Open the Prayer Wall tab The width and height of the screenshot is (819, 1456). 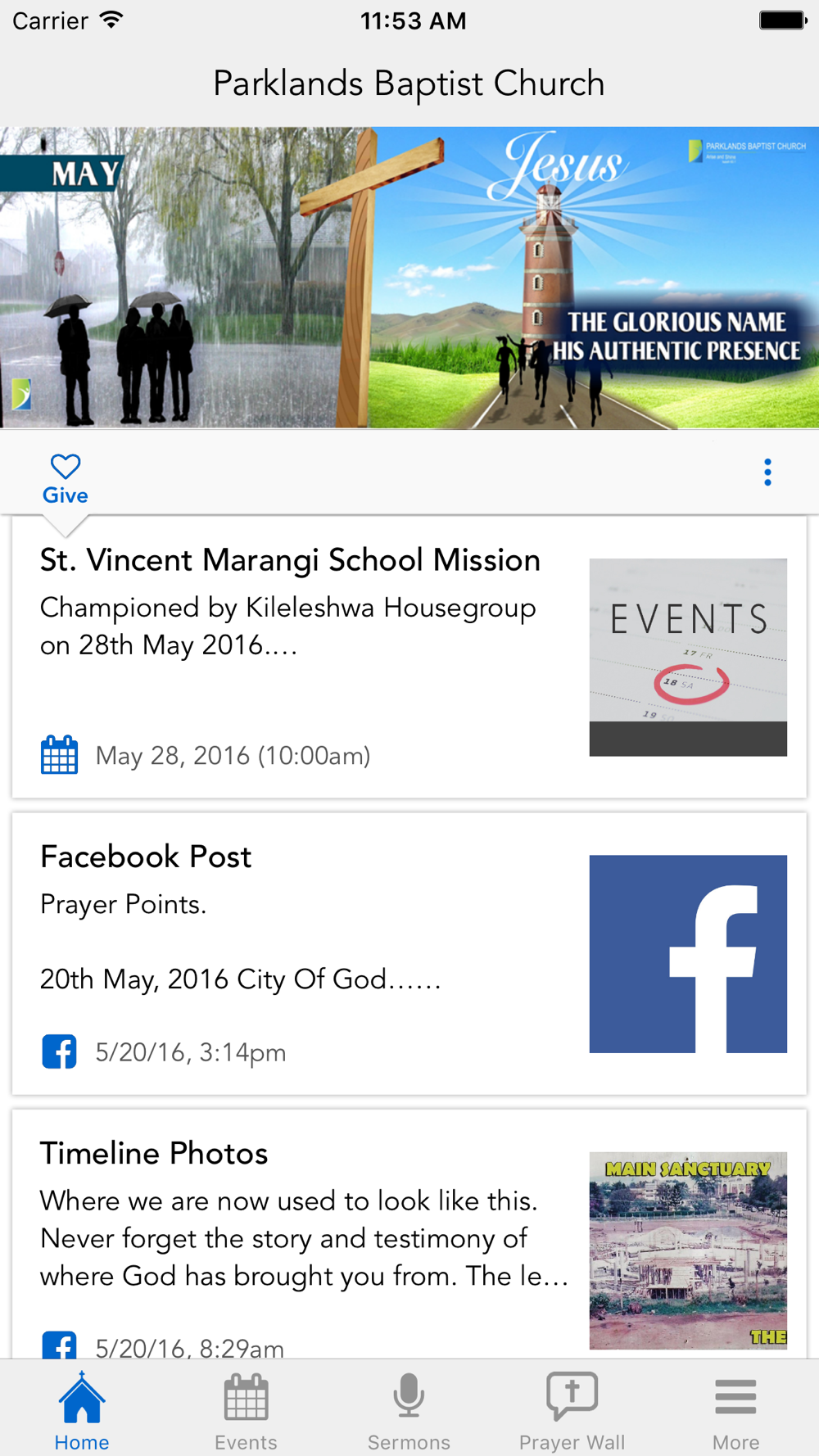point(572,1410)
